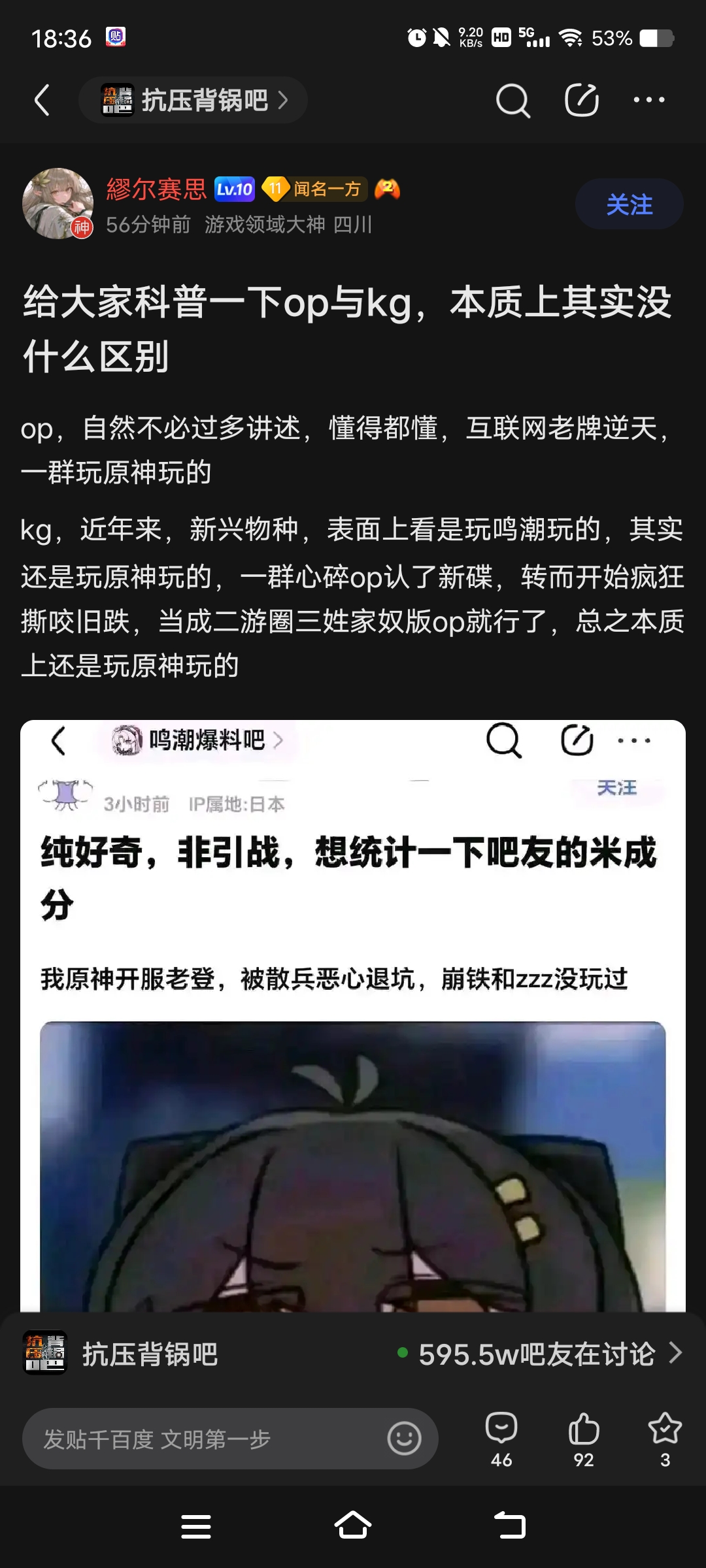Like this post with 92 likes

point(583,1439)
